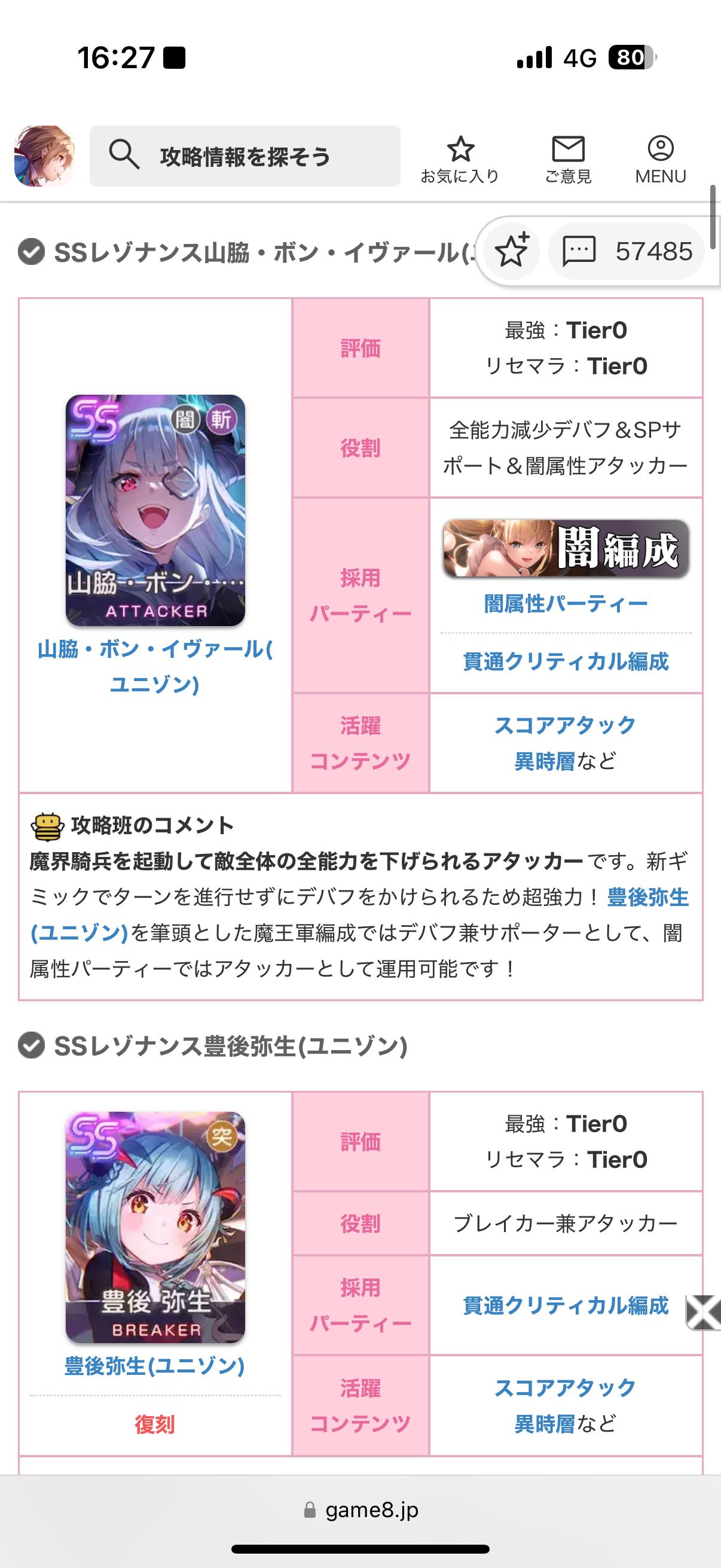721x1568 pixels.
Task: Open the 57485 comments button
Action: pyautogui.click(x=627, y=251)
